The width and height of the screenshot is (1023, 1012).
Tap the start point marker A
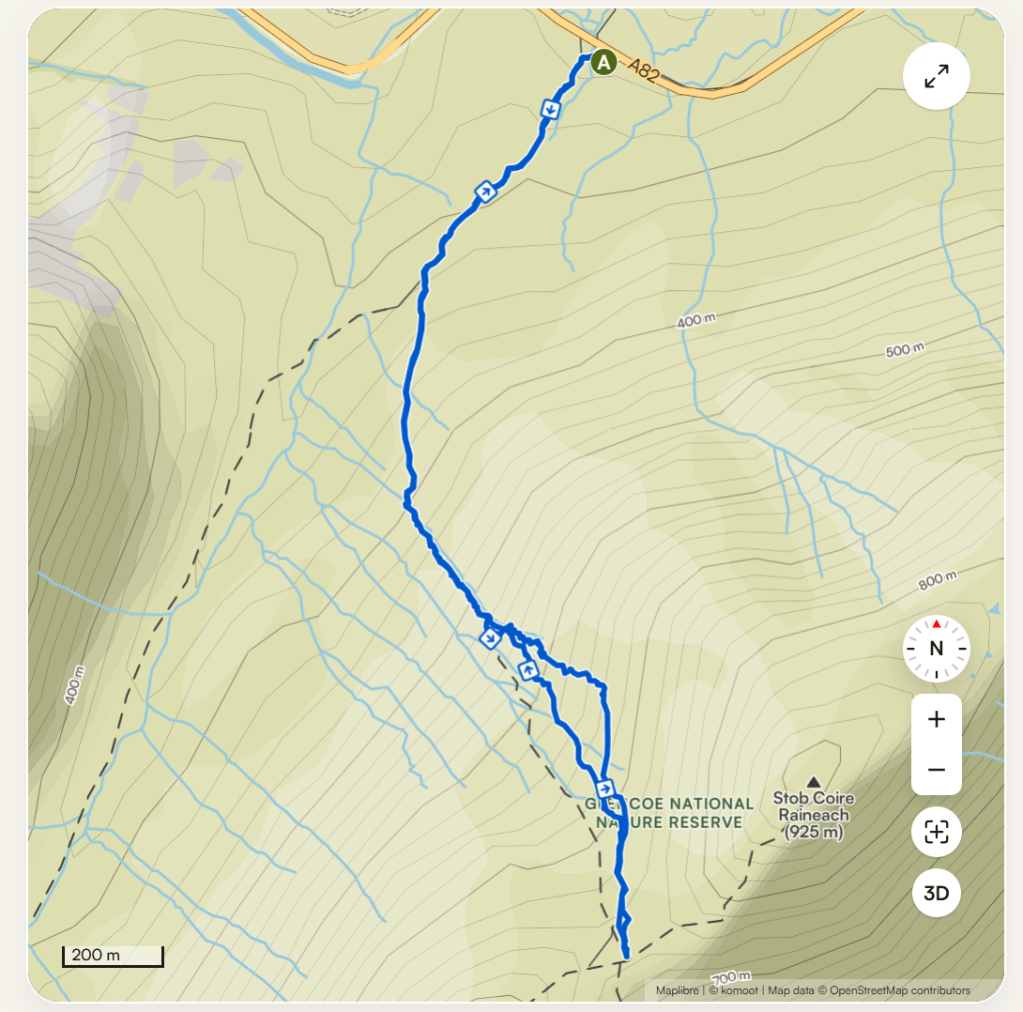tap(603, 62)
